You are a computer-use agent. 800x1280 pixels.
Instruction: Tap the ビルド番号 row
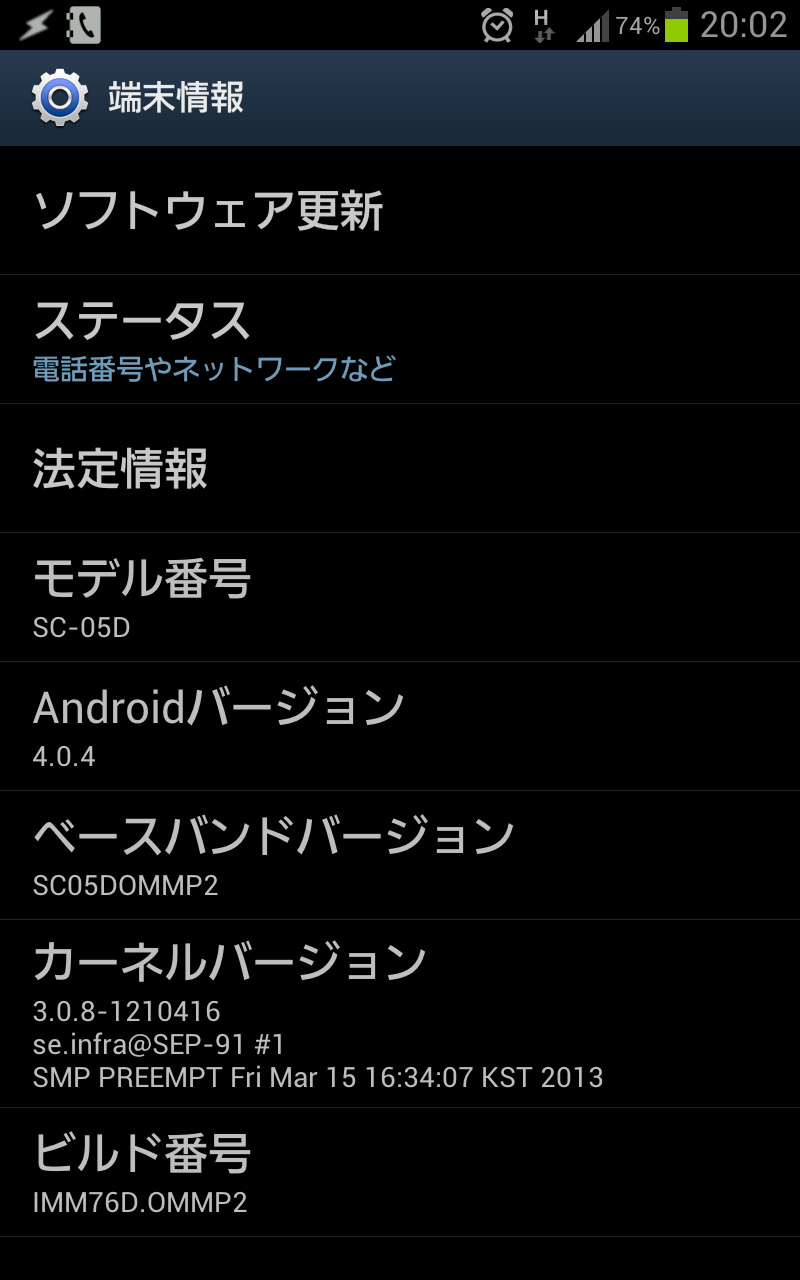click(400, 1172)
